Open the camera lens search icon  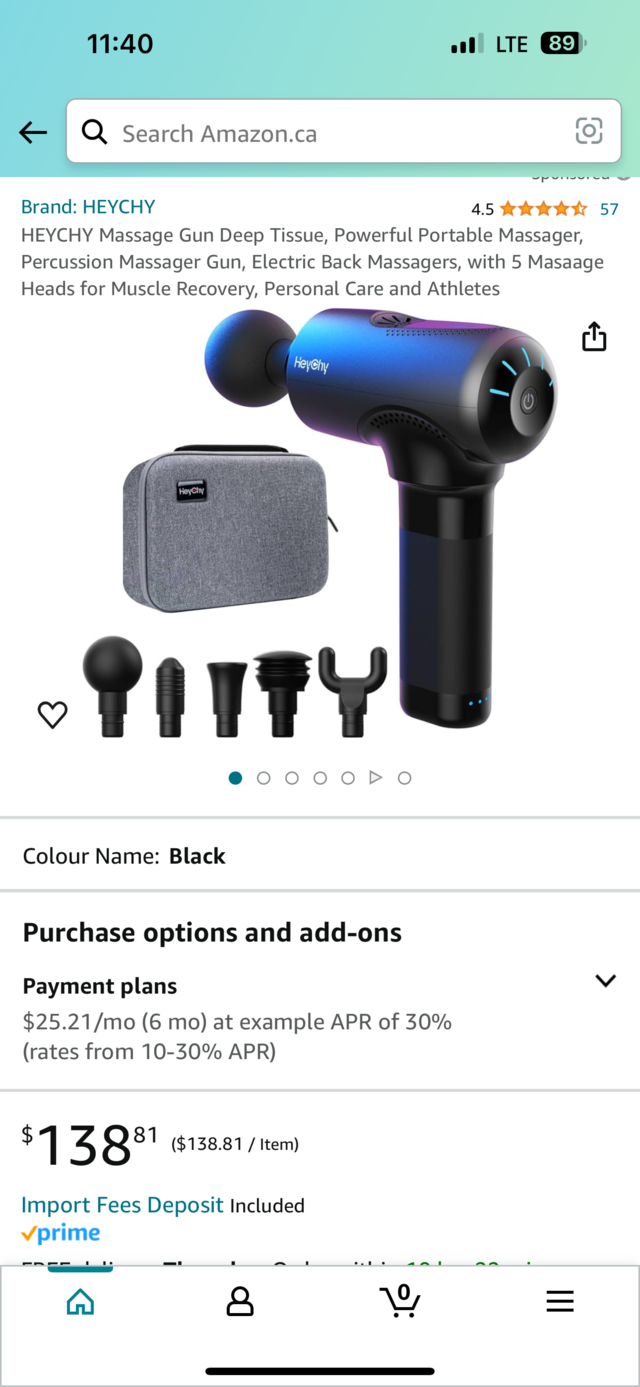pos(589,132)
